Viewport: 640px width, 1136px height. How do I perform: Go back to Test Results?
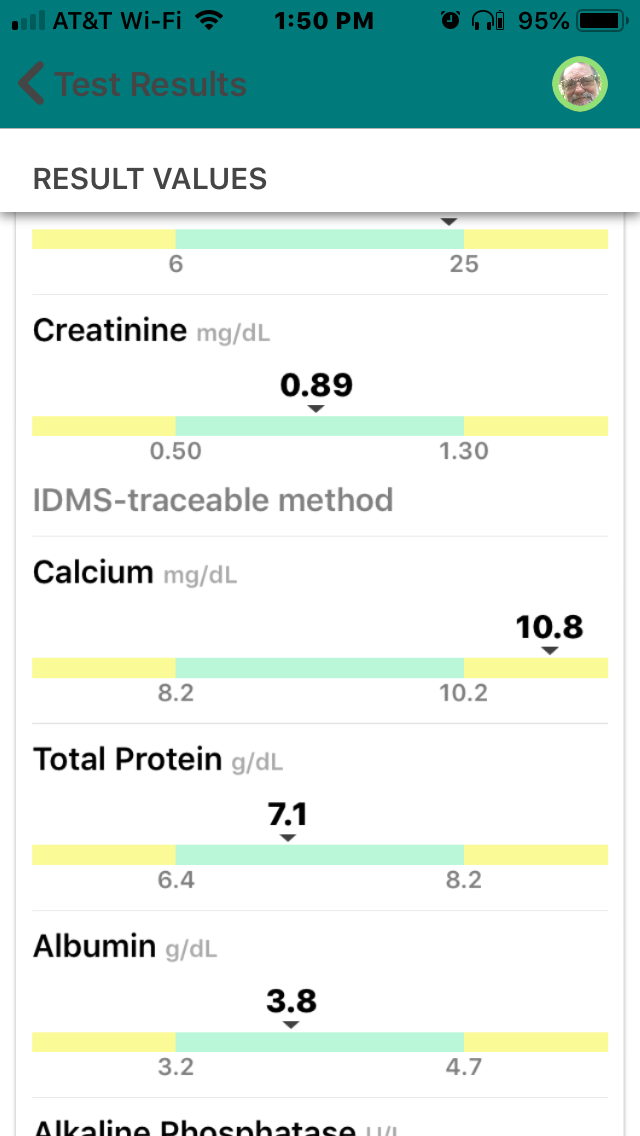pyautogui.click(x=132, y=84)
